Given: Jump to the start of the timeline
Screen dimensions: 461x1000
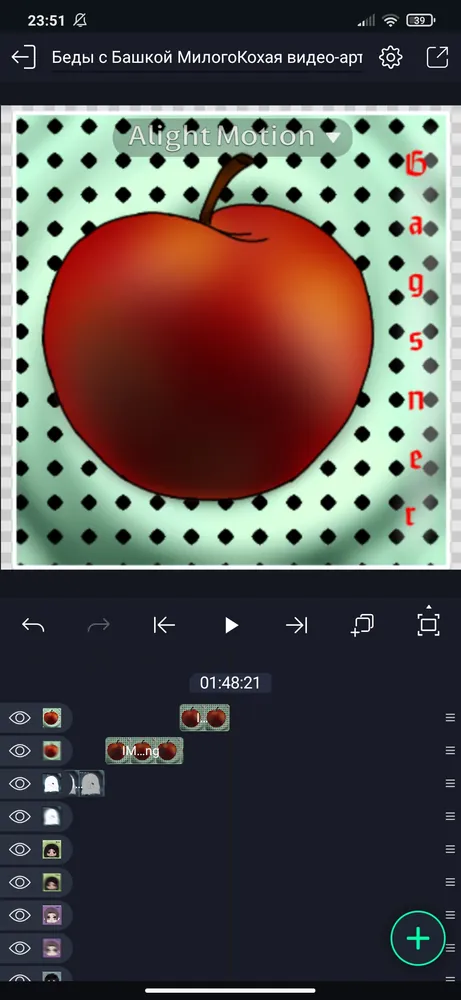Looking at the screenshot, I should click(165, 625).
